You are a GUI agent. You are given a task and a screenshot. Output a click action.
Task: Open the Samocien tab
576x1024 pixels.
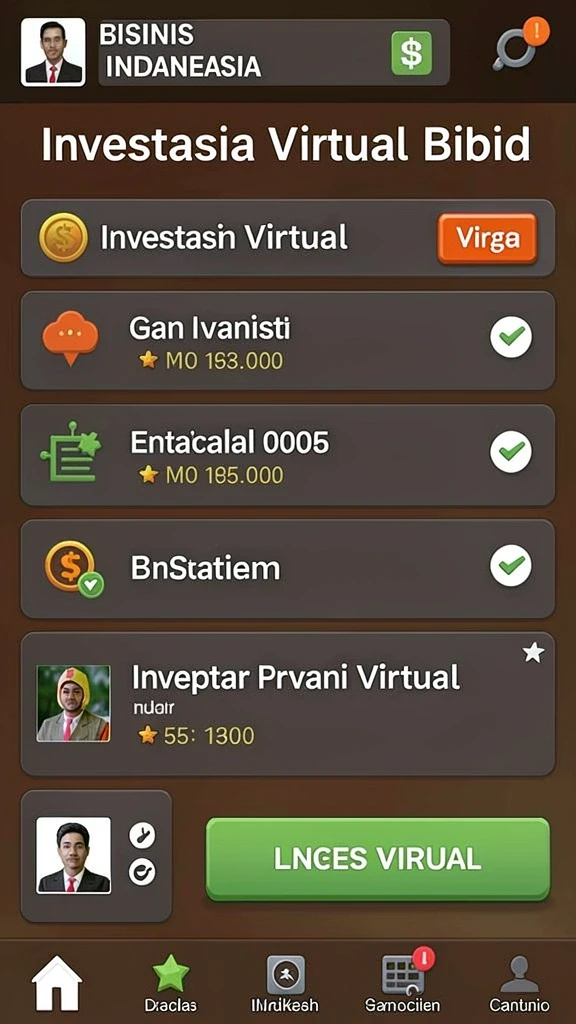click(403, 982)
